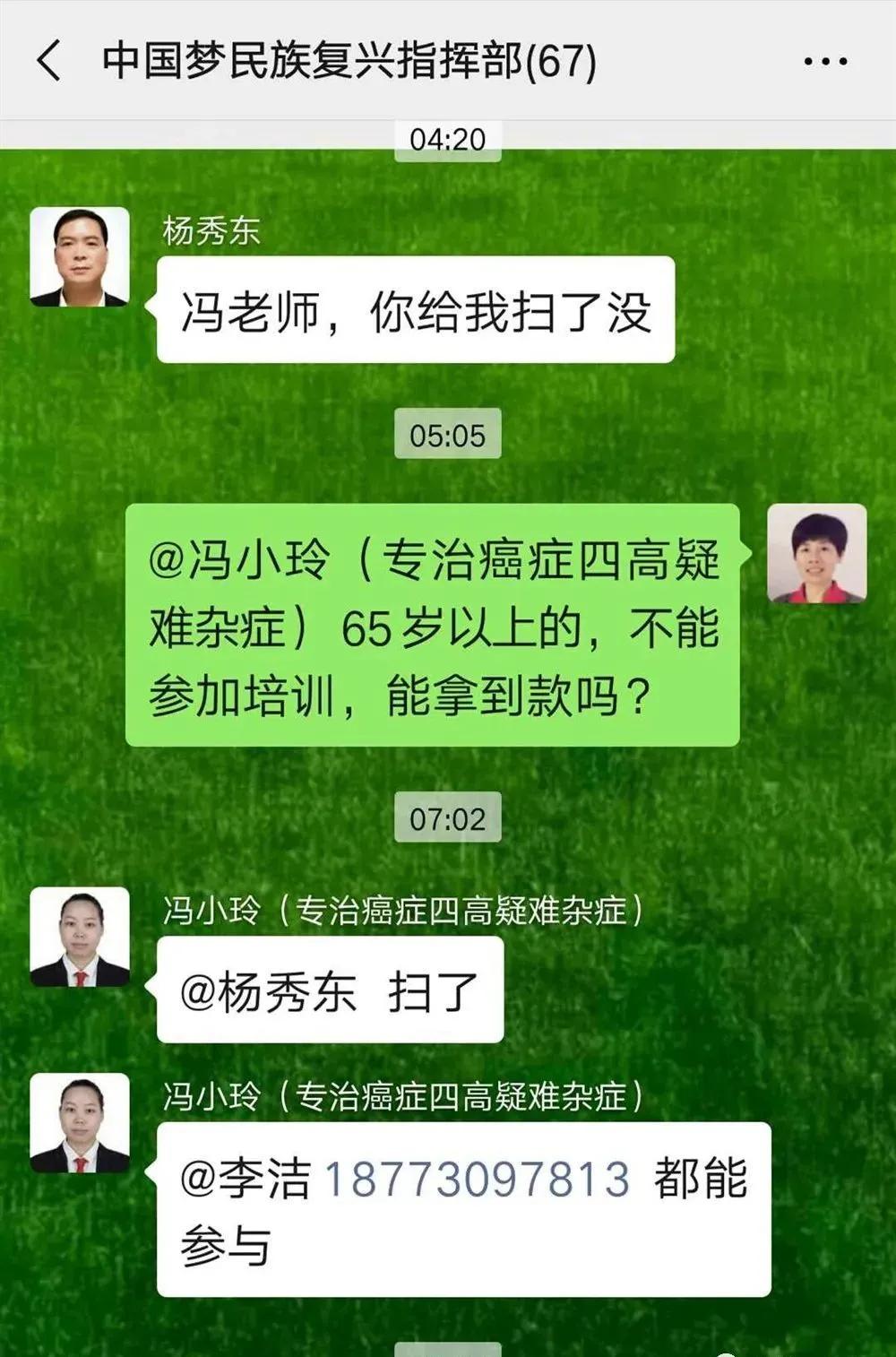Go back from the group chat
The width and height of the screenshot is (896, 1357).
pyautogui.click(x=49, y=61)
